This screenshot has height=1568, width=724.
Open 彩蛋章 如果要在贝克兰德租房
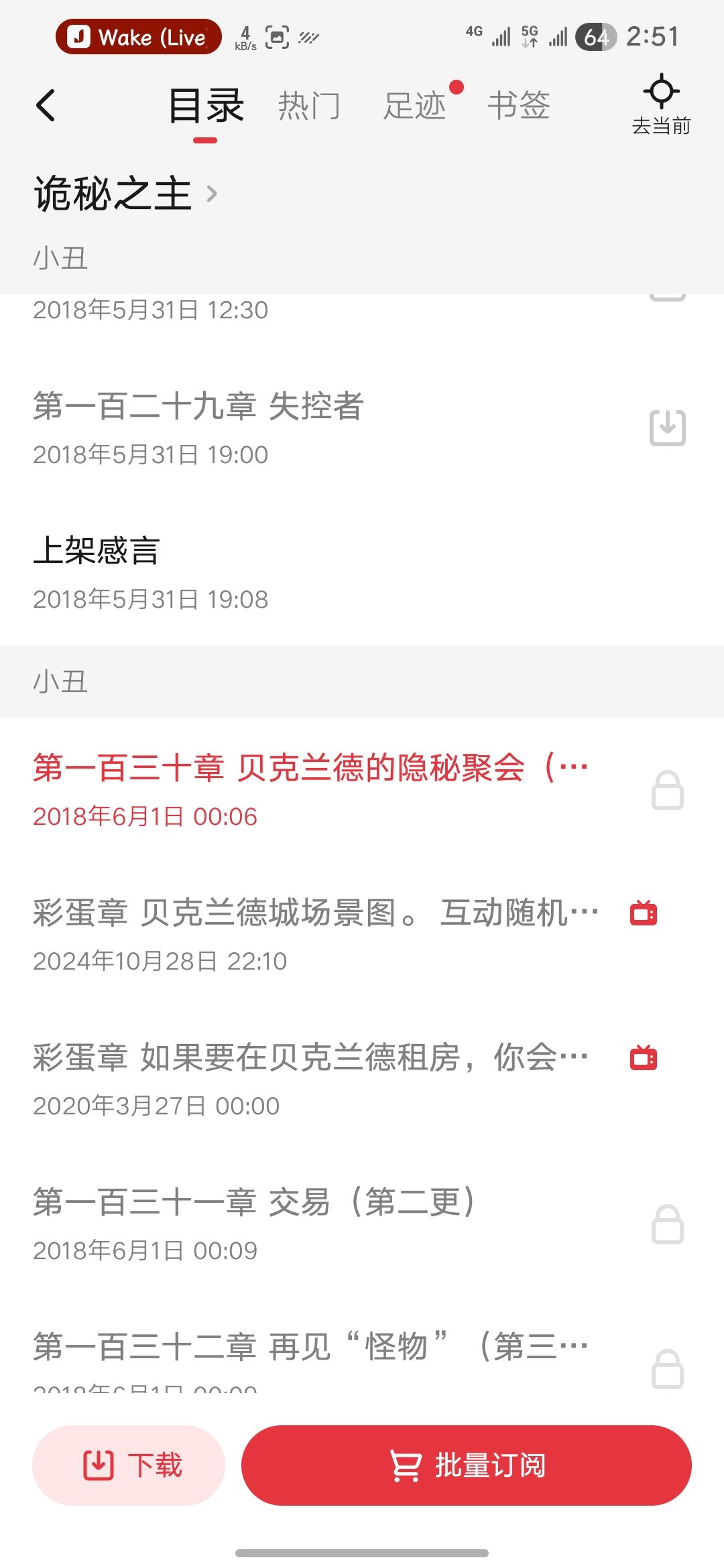[362, 1080]
